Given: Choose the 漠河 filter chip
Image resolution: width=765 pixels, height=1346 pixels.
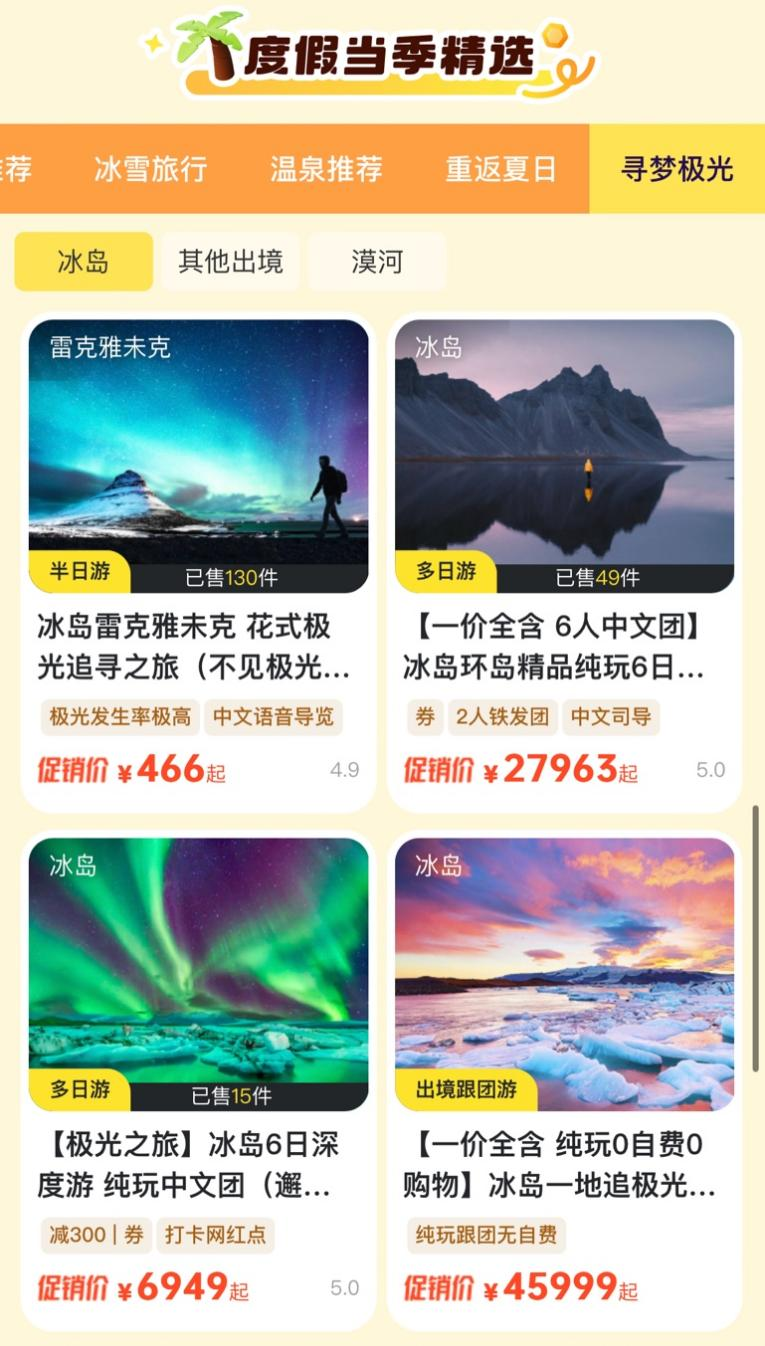Looking at the screenshot, I should click(377, 262).
